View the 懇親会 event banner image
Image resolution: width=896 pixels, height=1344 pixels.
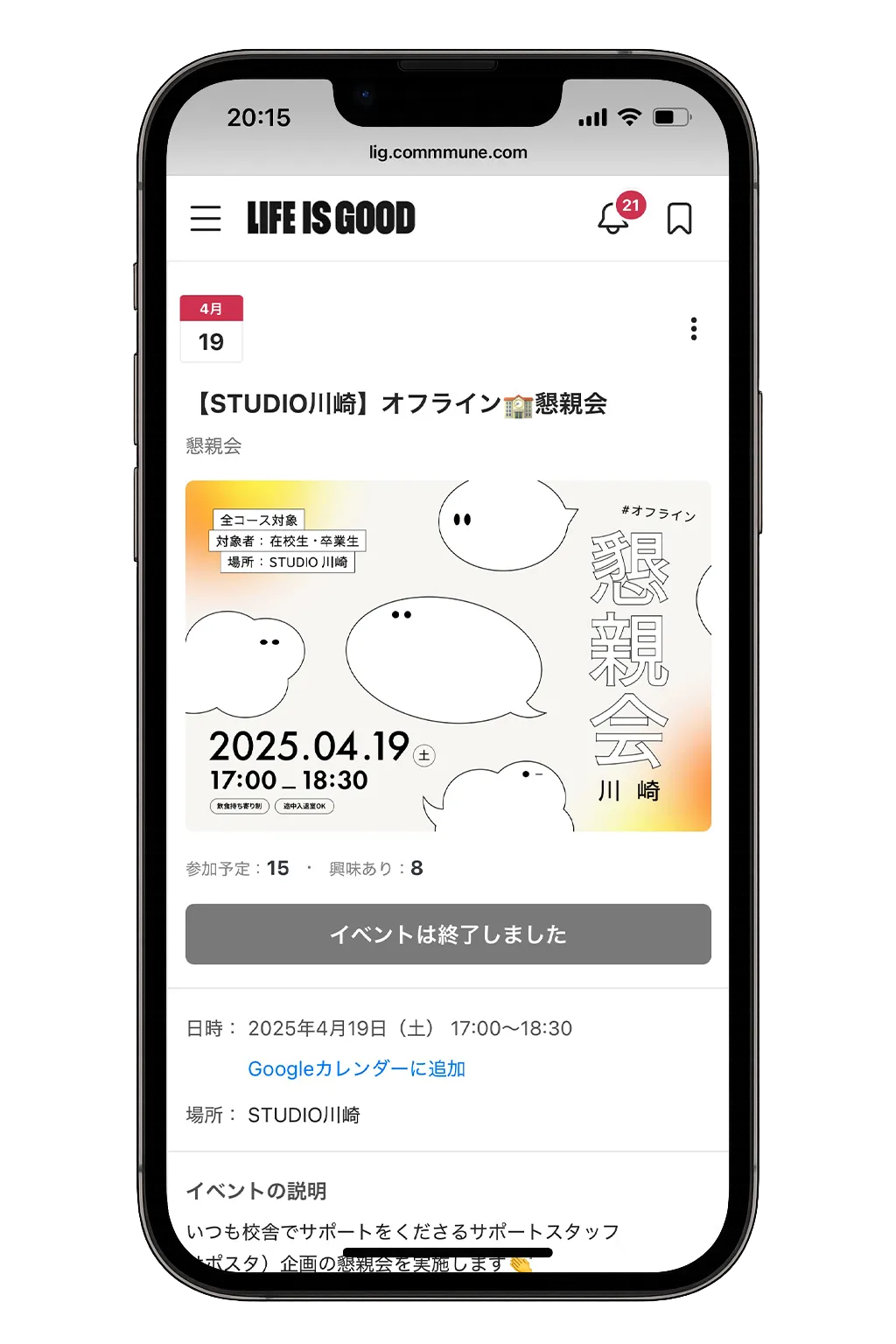pyautogui.click(x=448, y=655)
